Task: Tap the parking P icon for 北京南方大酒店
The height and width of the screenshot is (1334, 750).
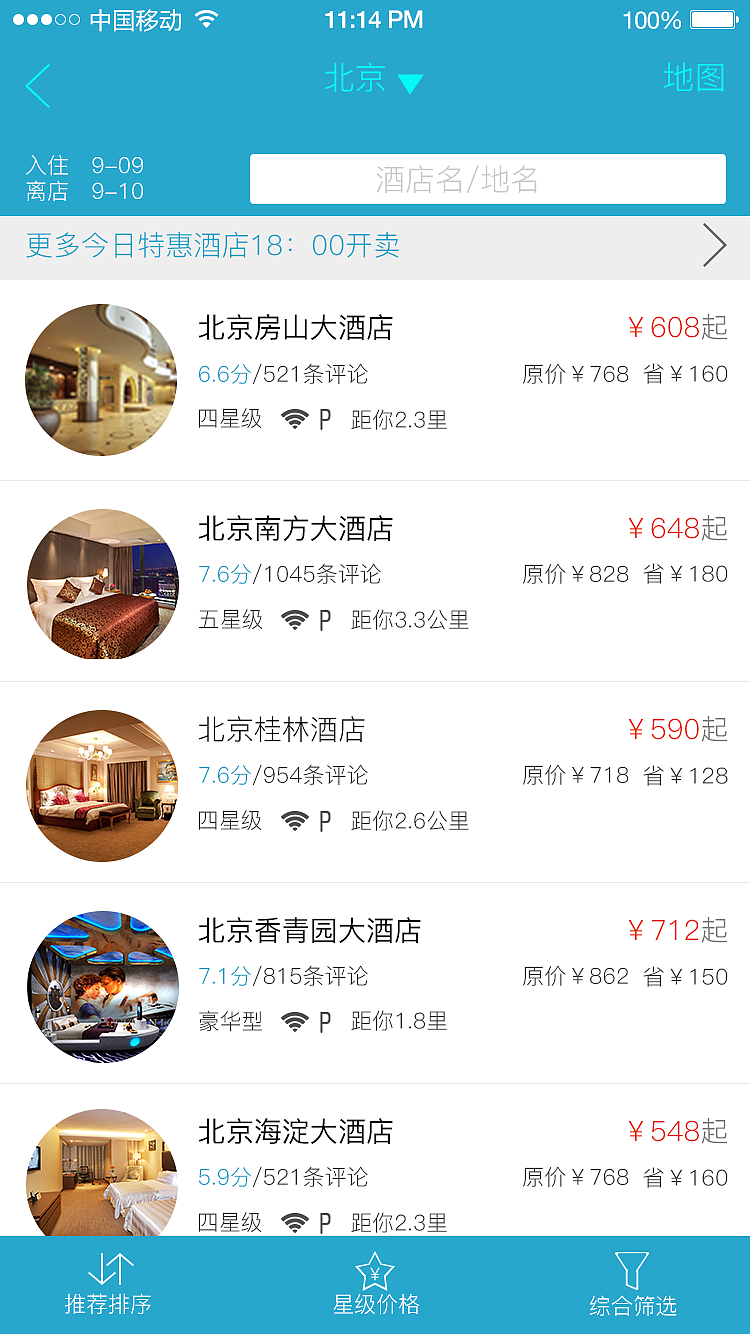Action: tap(322, 621)
